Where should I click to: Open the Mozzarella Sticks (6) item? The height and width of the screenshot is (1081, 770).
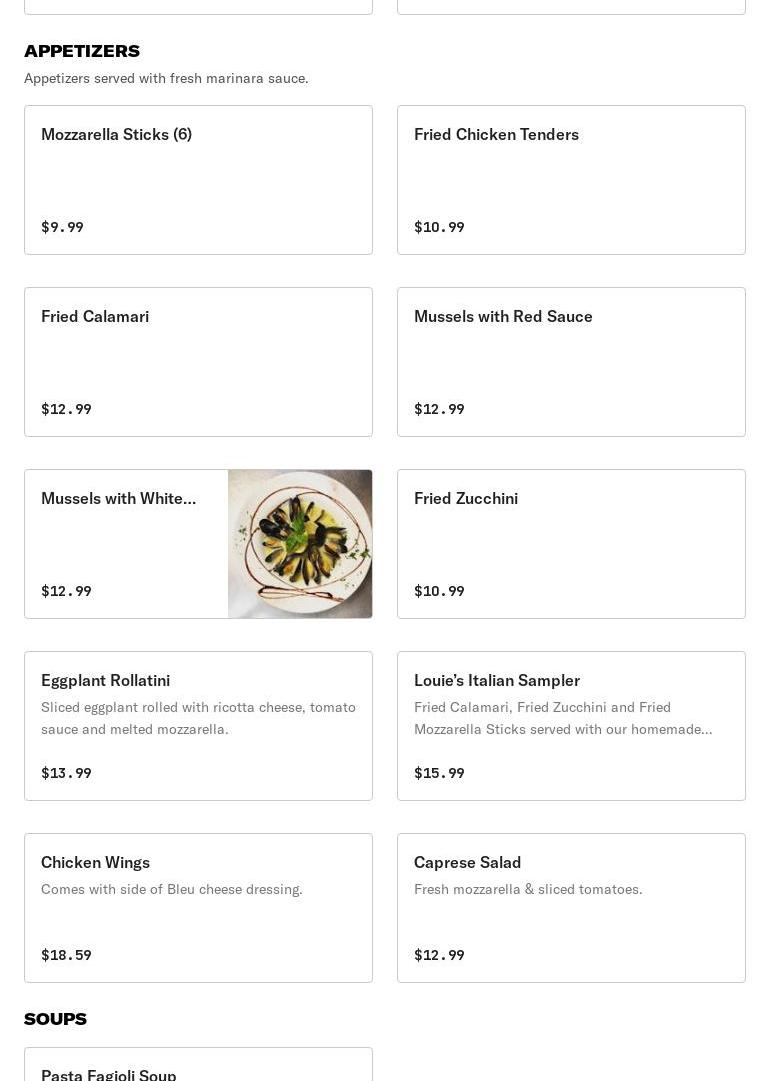coord(198,180)
